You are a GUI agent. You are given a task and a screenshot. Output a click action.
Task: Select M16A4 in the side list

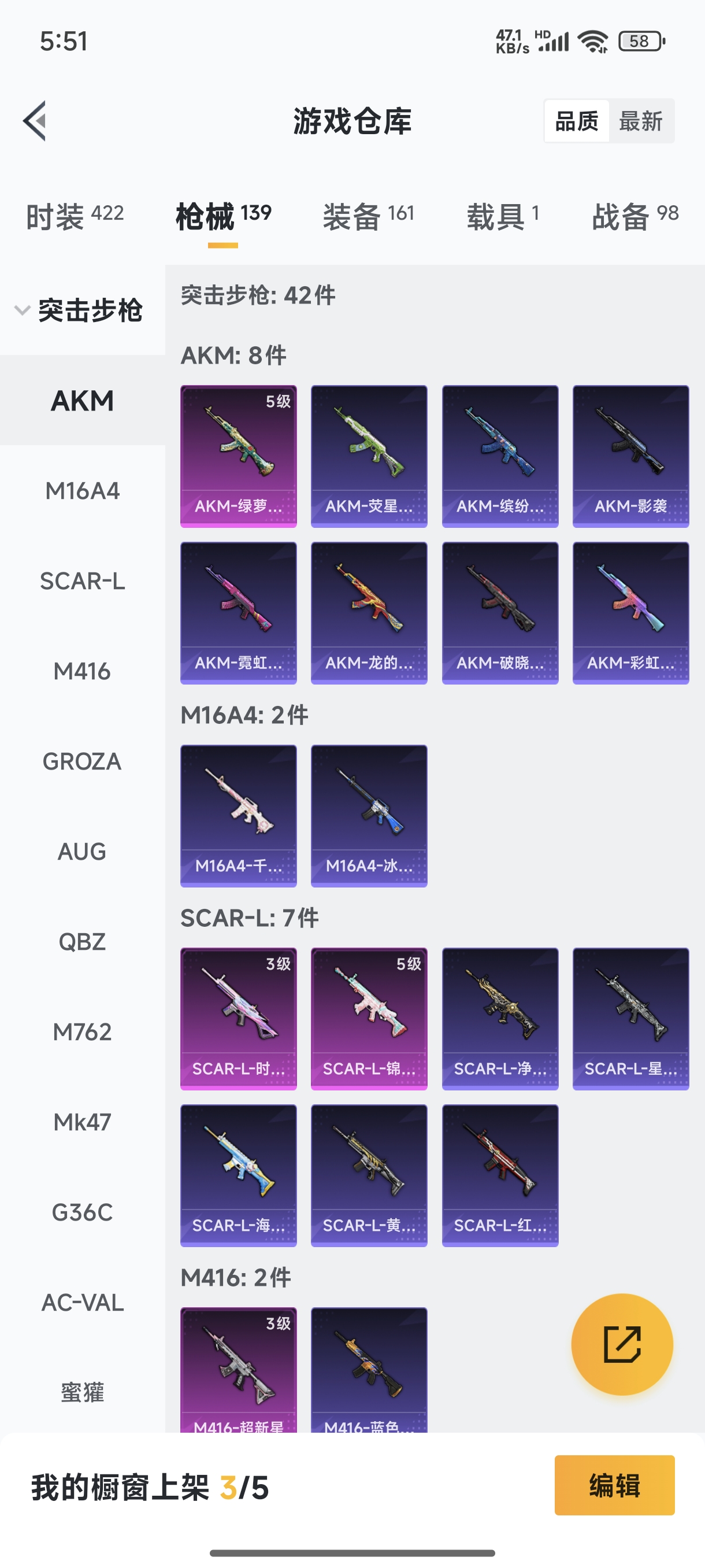pos(83,491)
